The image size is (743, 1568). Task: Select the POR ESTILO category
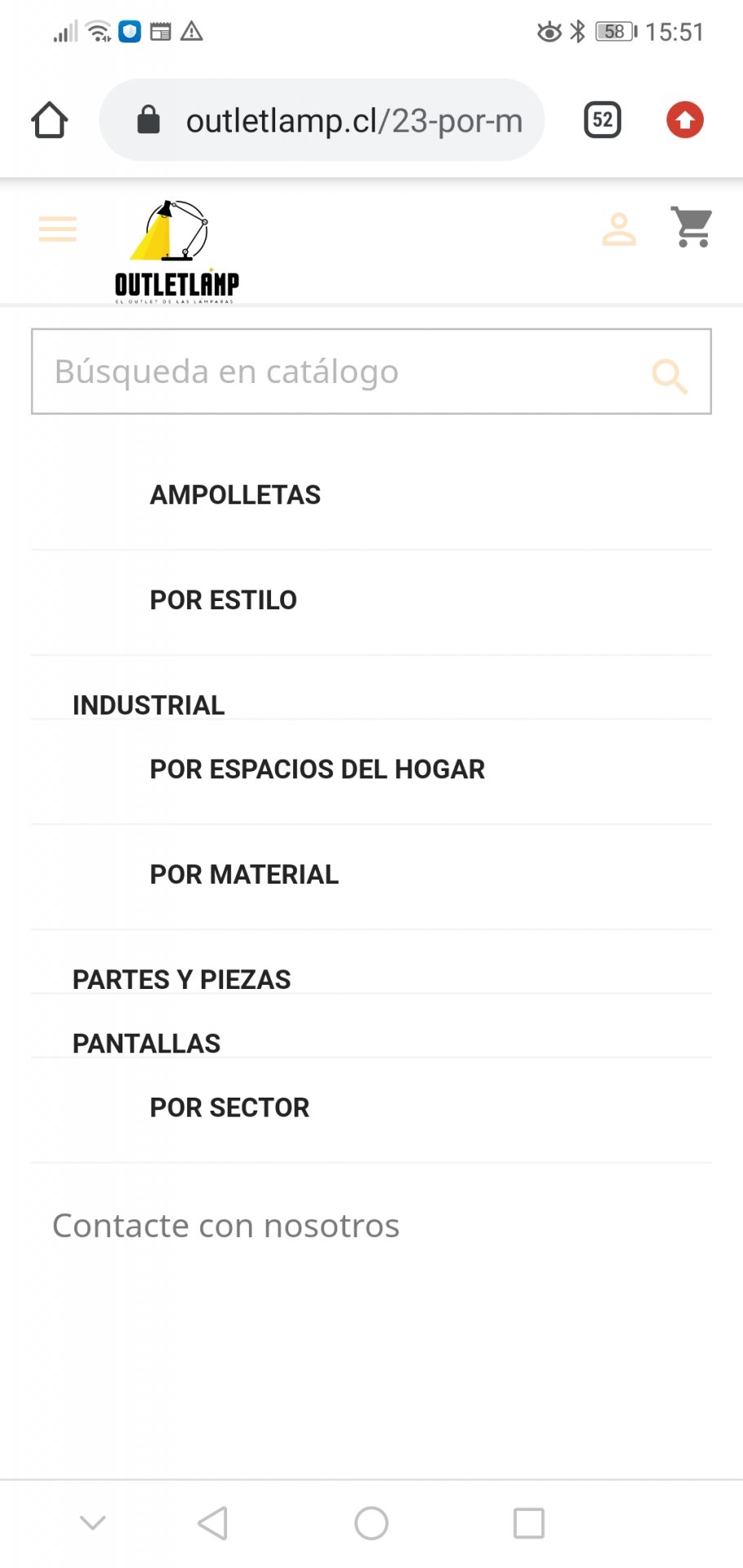coord(223,600)
